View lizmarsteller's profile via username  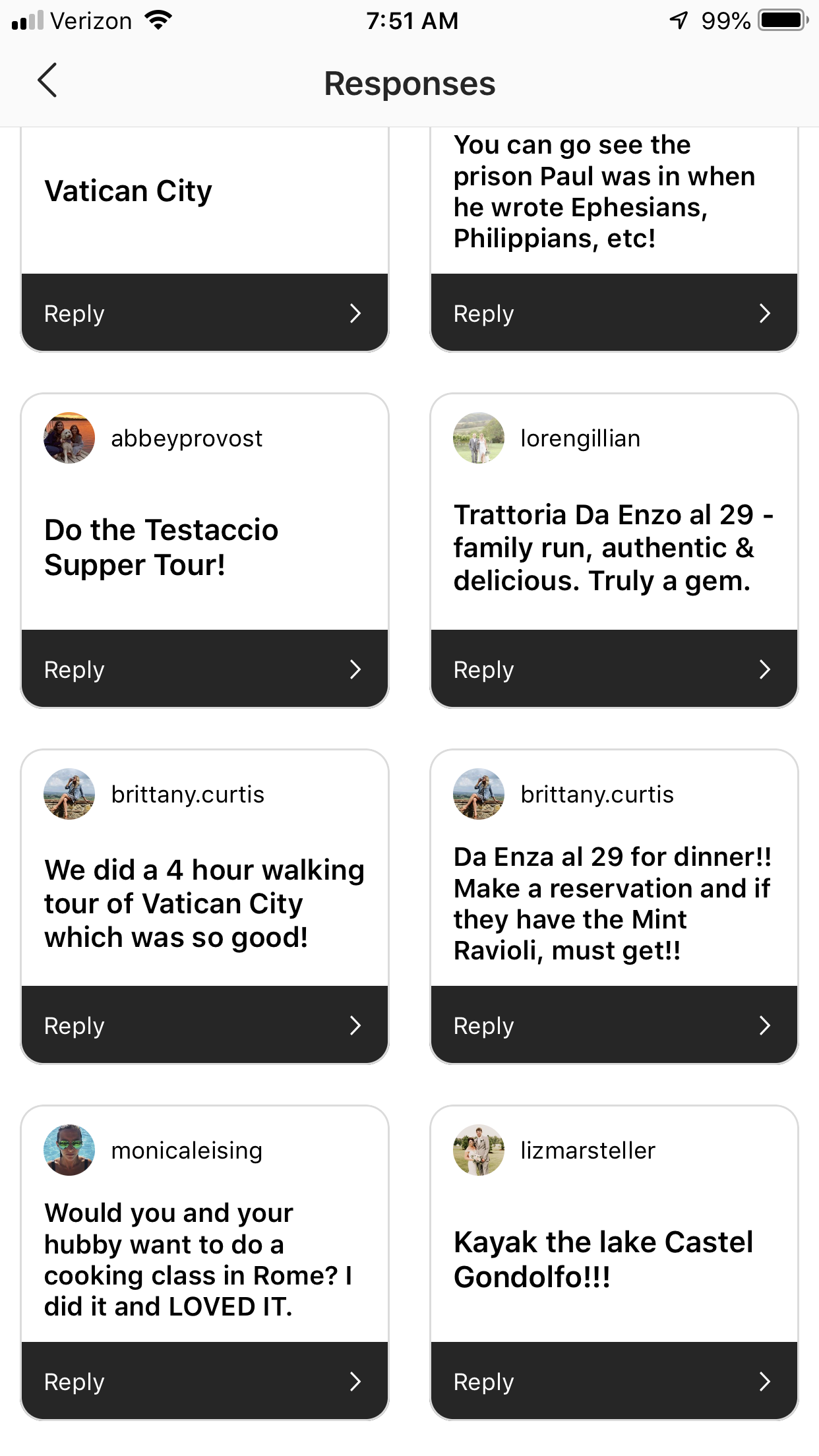point(588,1151)
